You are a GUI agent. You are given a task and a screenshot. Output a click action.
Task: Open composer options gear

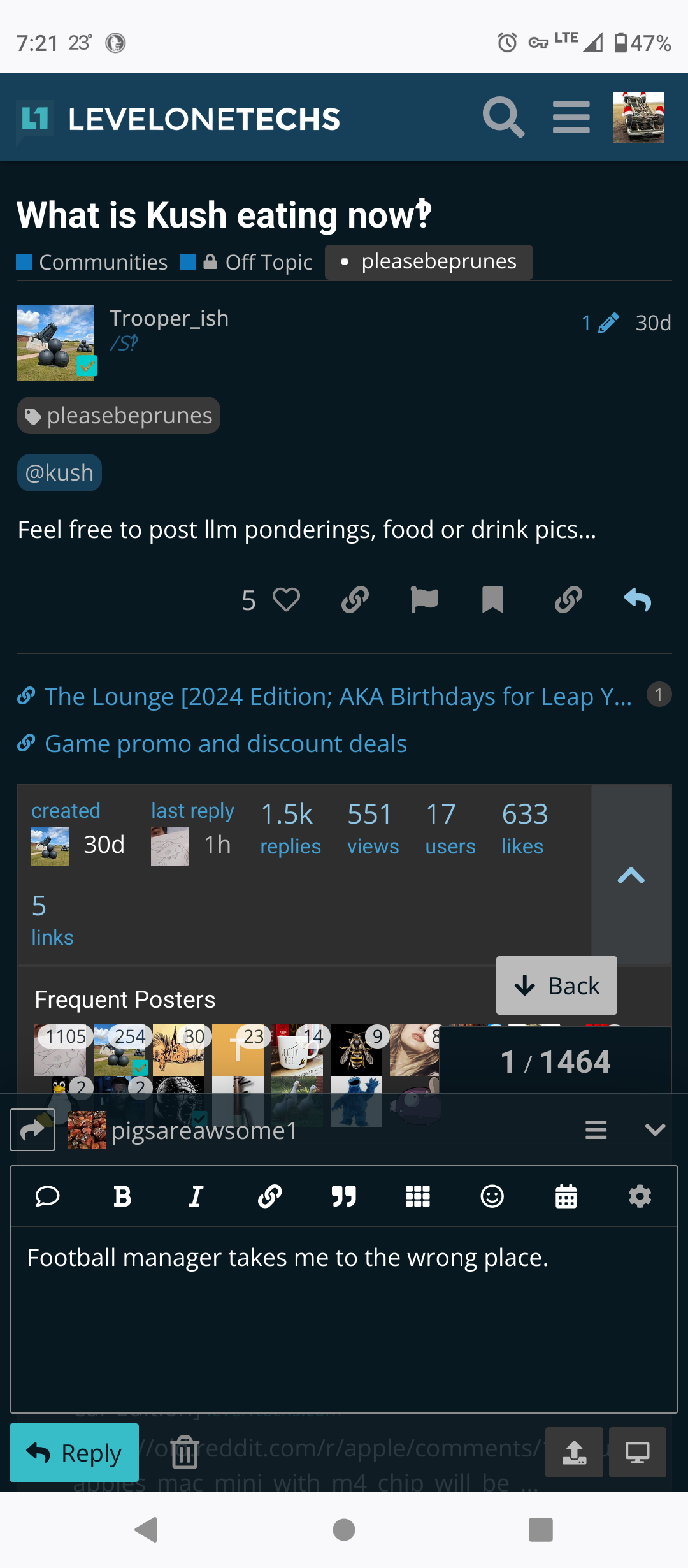tap(640, 1196)
